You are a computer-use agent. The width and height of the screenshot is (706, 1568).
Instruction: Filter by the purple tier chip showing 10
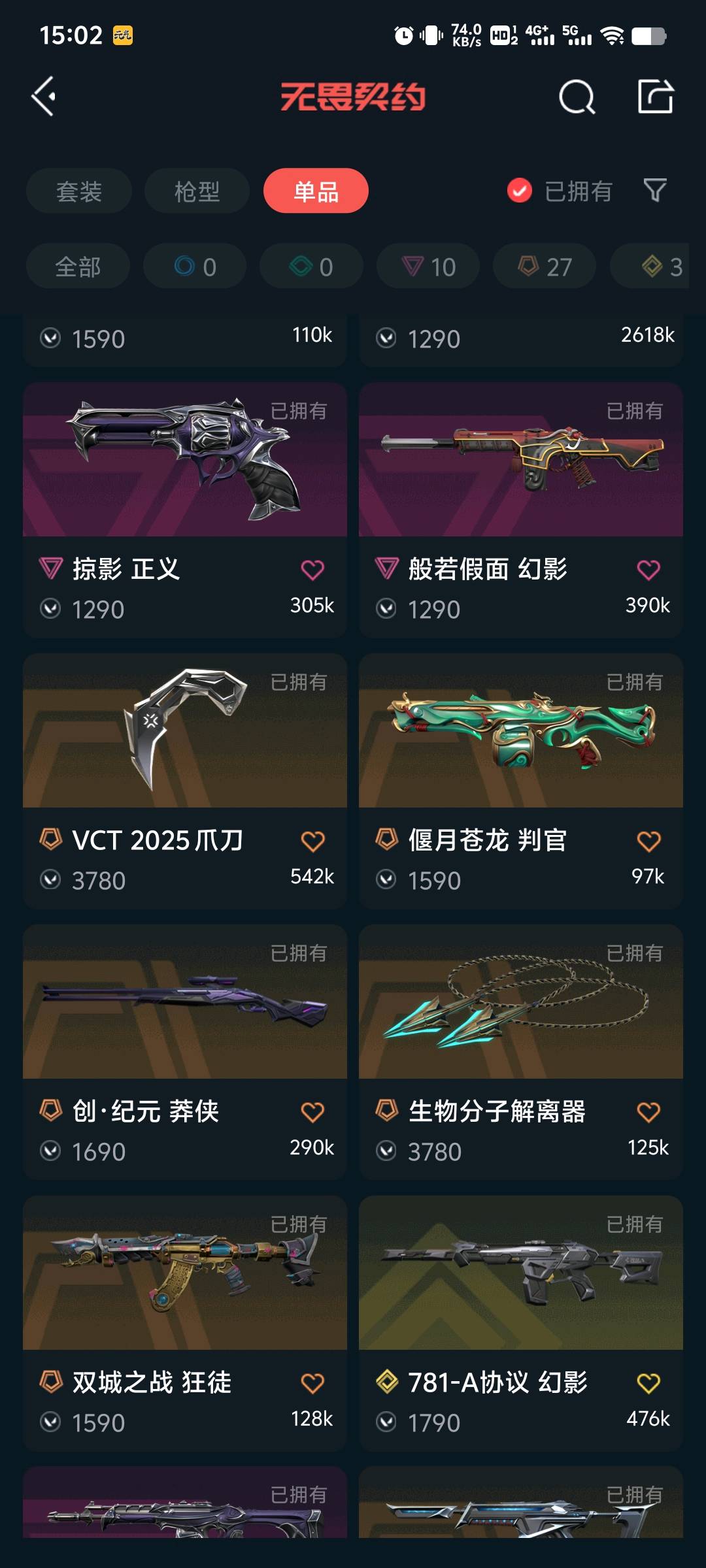(x=428, y=267)
